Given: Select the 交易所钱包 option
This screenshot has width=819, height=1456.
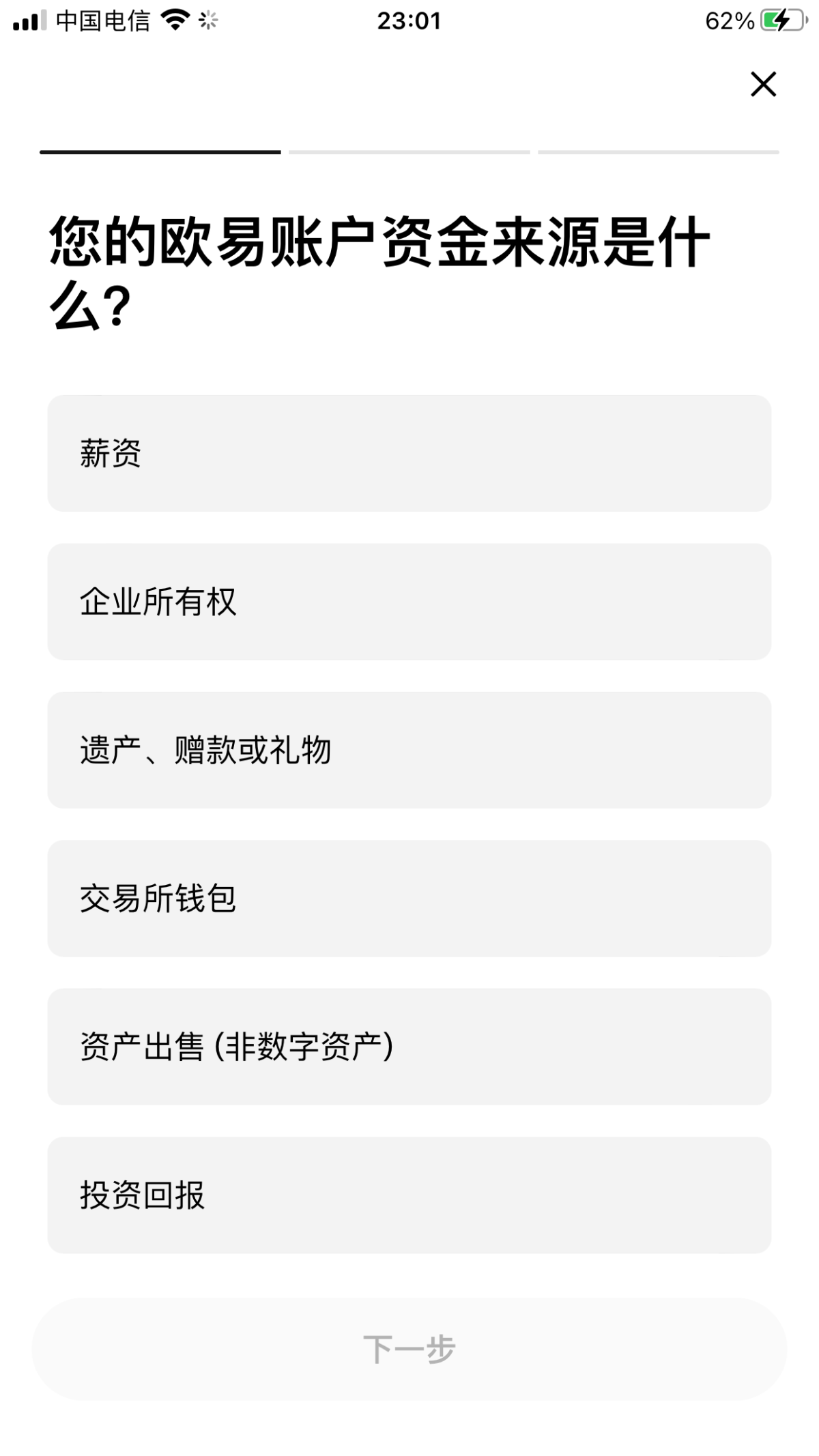Looking at the screenshot, I should tap(409, 899).
